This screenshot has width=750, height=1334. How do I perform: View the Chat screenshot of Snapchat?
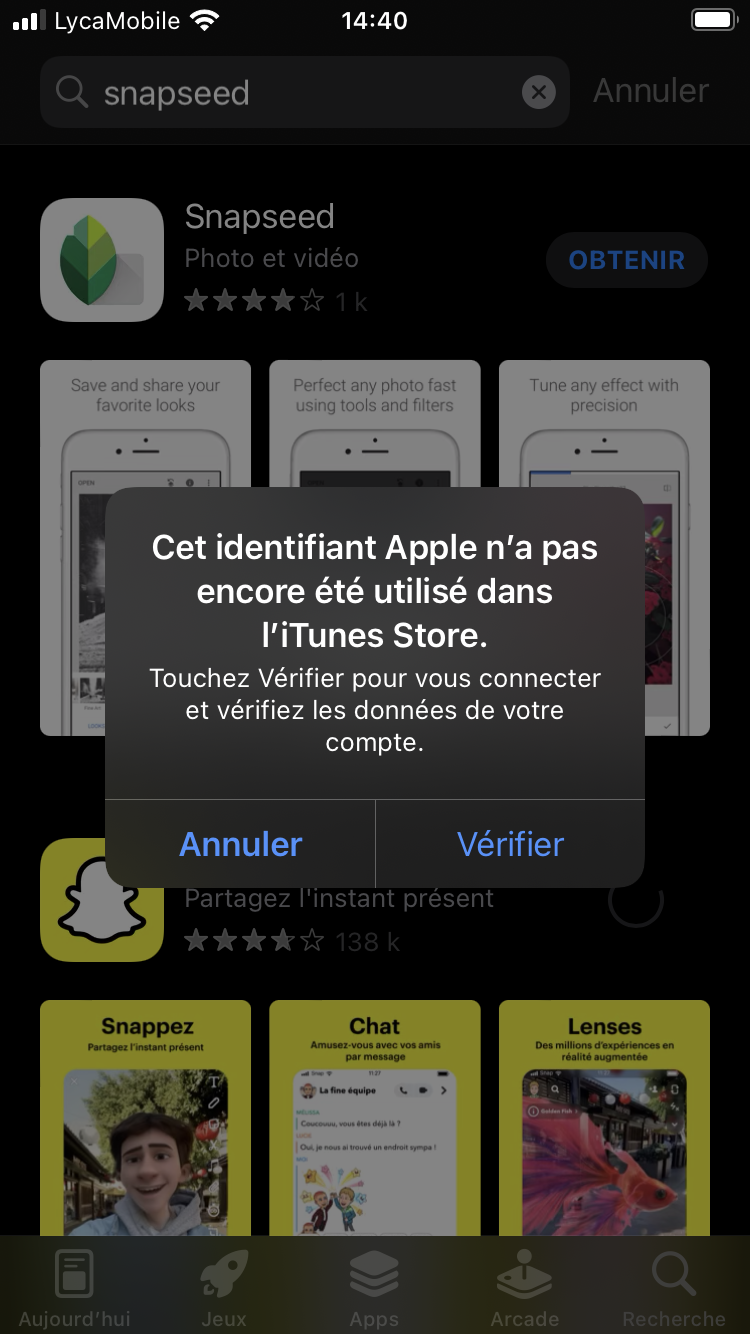click(x=375, y=1120)
